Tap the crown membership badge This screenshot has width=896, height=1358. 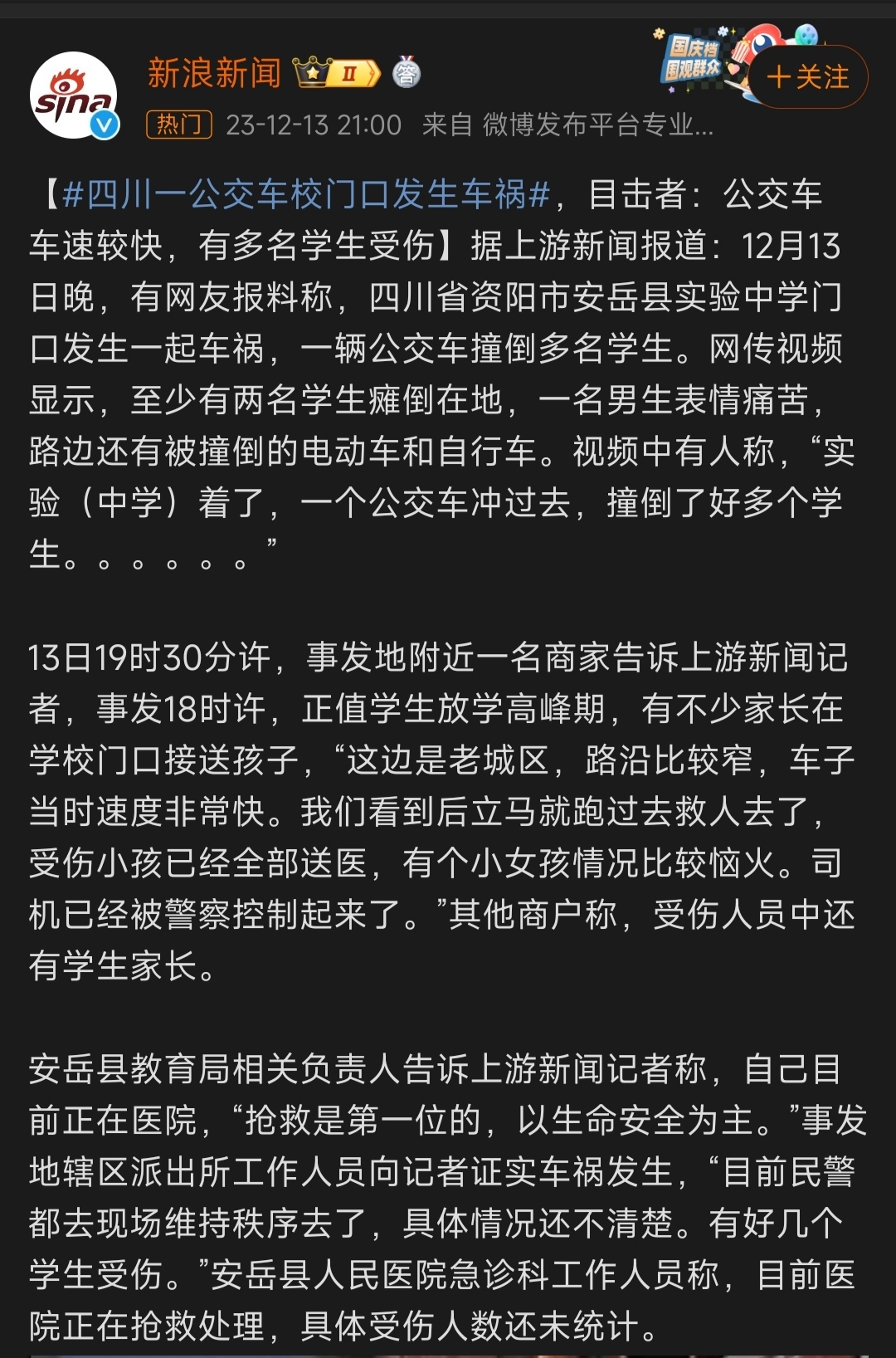(x=336, y=73)
